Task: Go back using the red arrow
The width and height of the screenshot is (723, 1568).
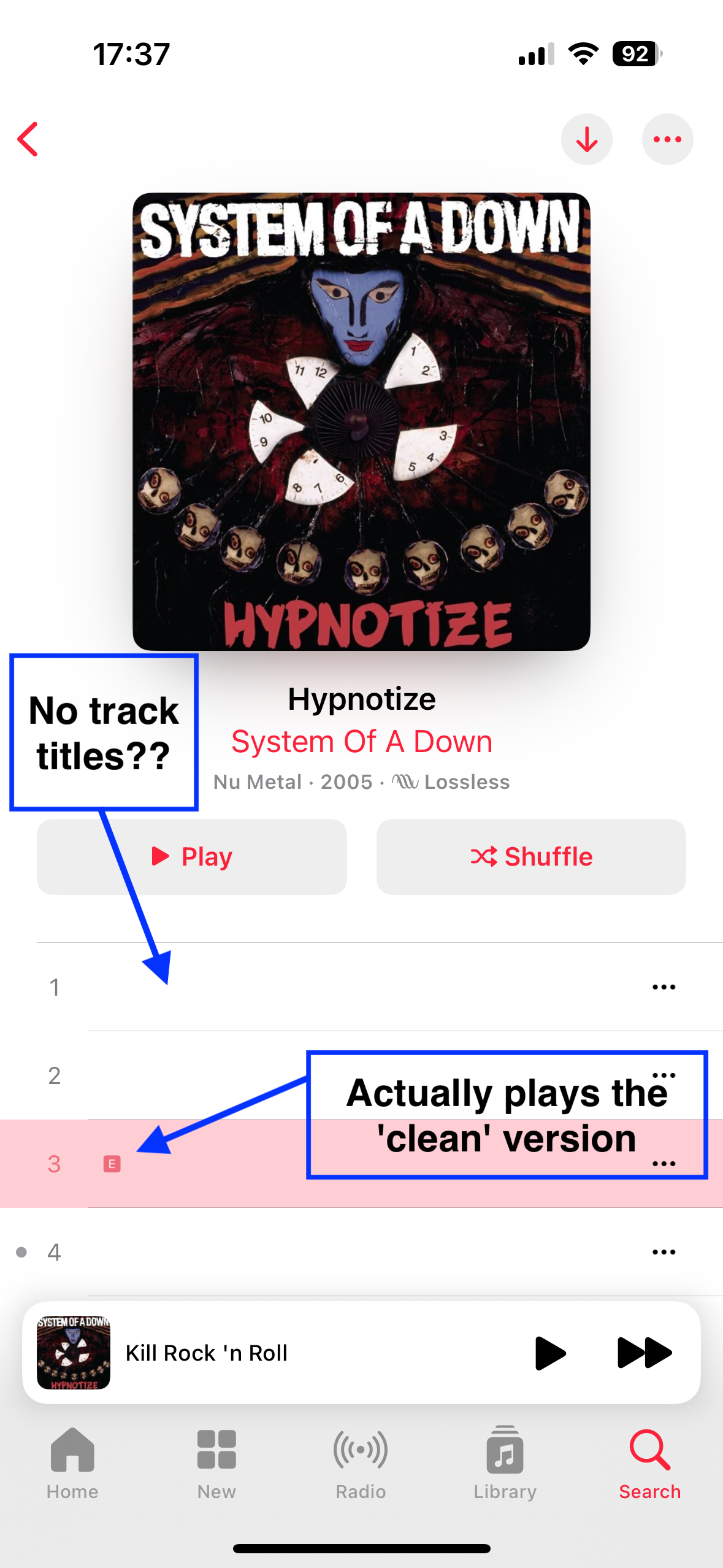Action: click(x=28, y=139)
